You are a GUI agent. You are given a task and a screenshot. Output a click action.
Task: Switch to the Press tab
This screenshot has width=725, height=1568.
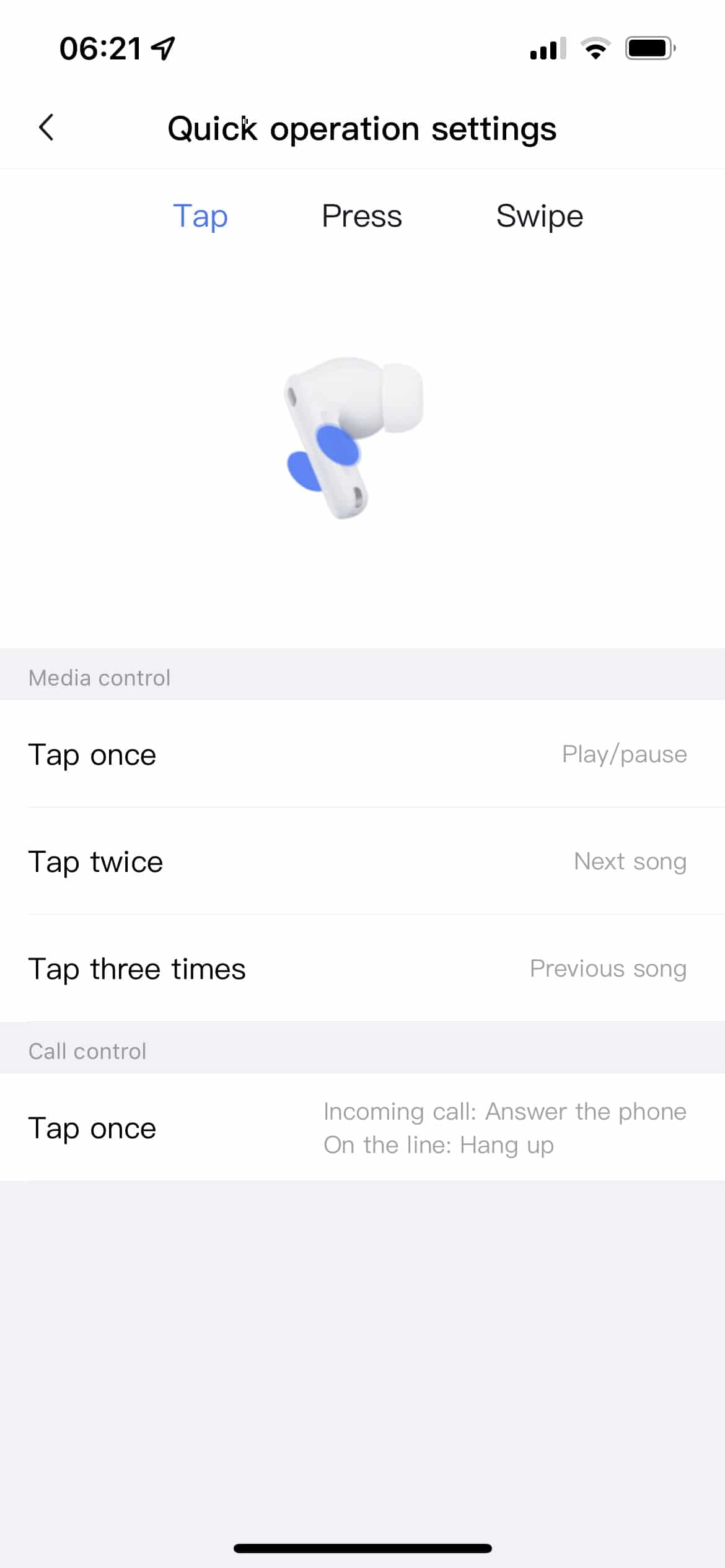click(362, 216)
